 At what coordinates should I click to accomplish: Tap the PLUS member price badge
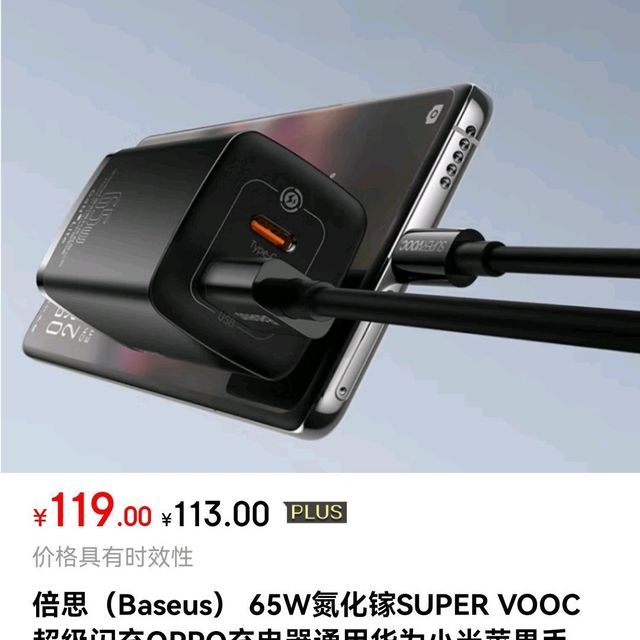point(315,513)
